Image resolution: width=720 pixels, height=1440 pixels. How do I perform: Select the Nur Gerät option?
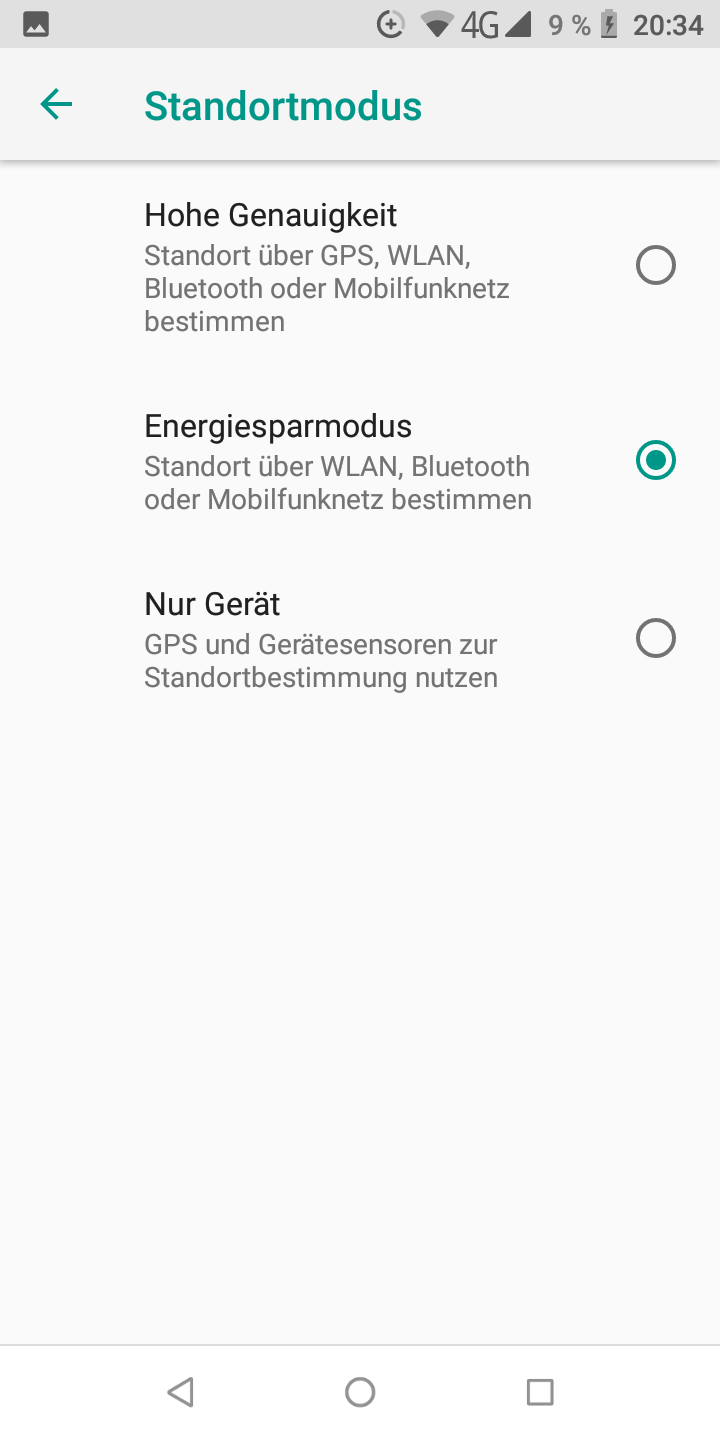pyautogui.click(x=360, y=639)
